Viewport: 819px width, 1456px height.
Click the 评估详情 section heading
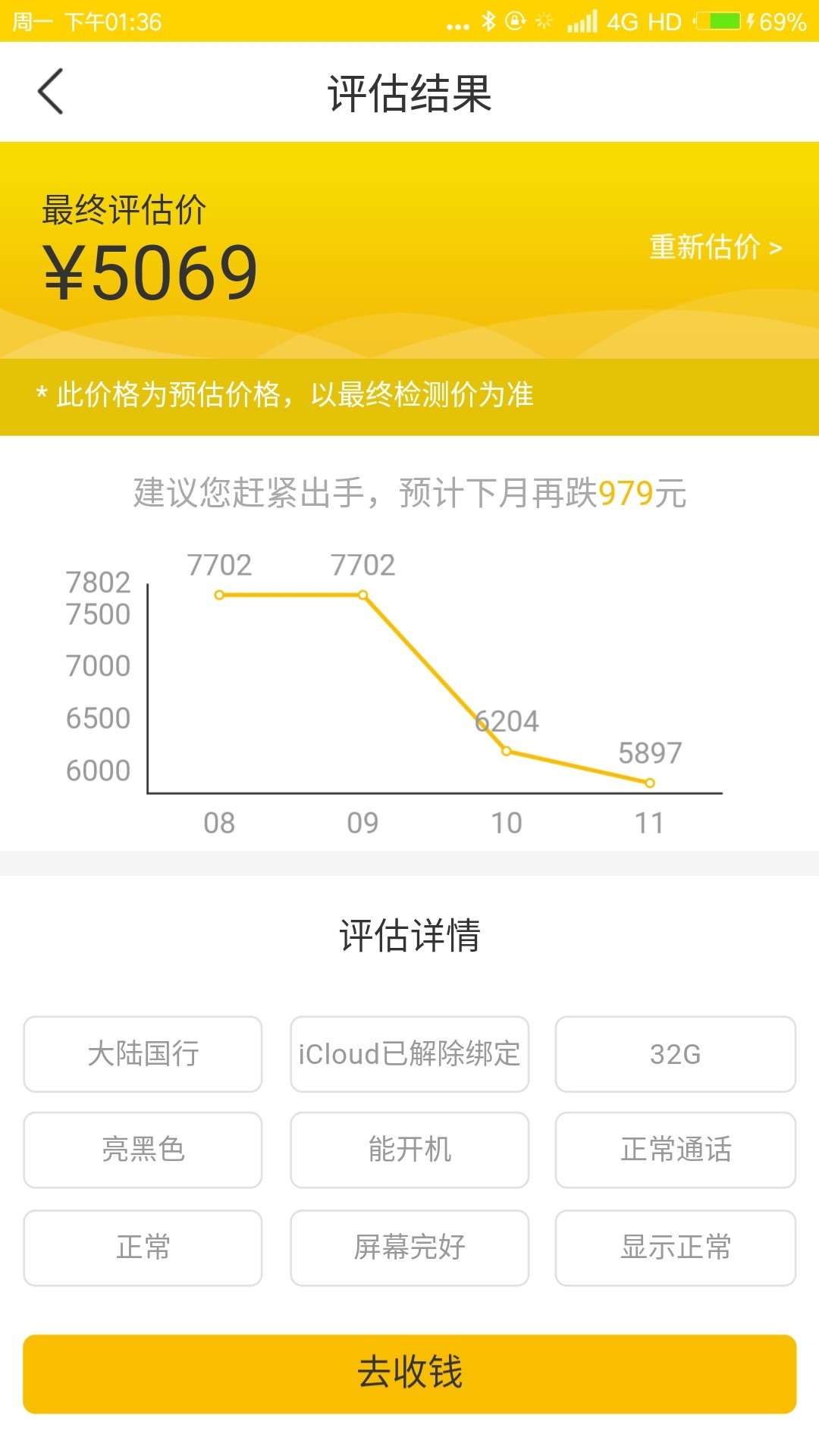pyautogui.click(x=409, y=936)
